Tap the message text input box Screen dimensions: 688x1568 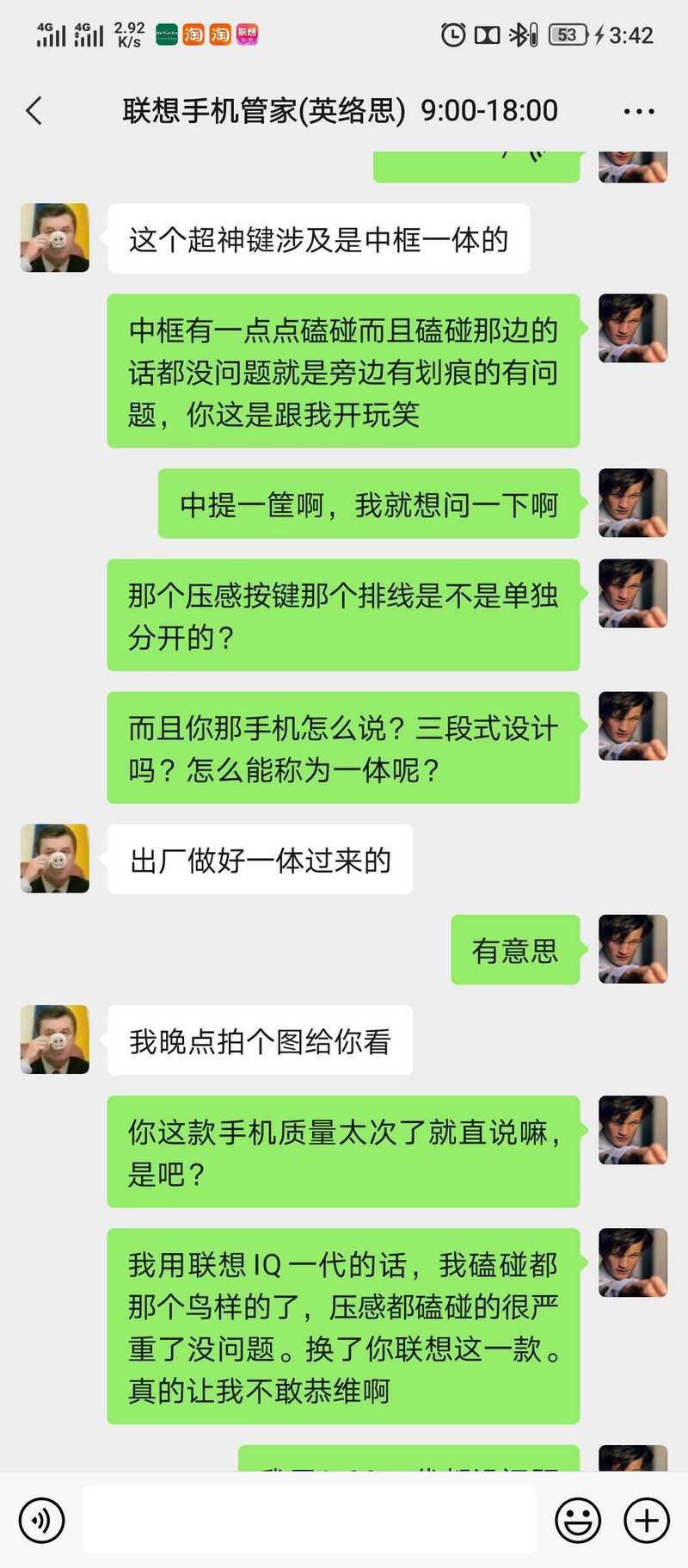pos(310,1521)
